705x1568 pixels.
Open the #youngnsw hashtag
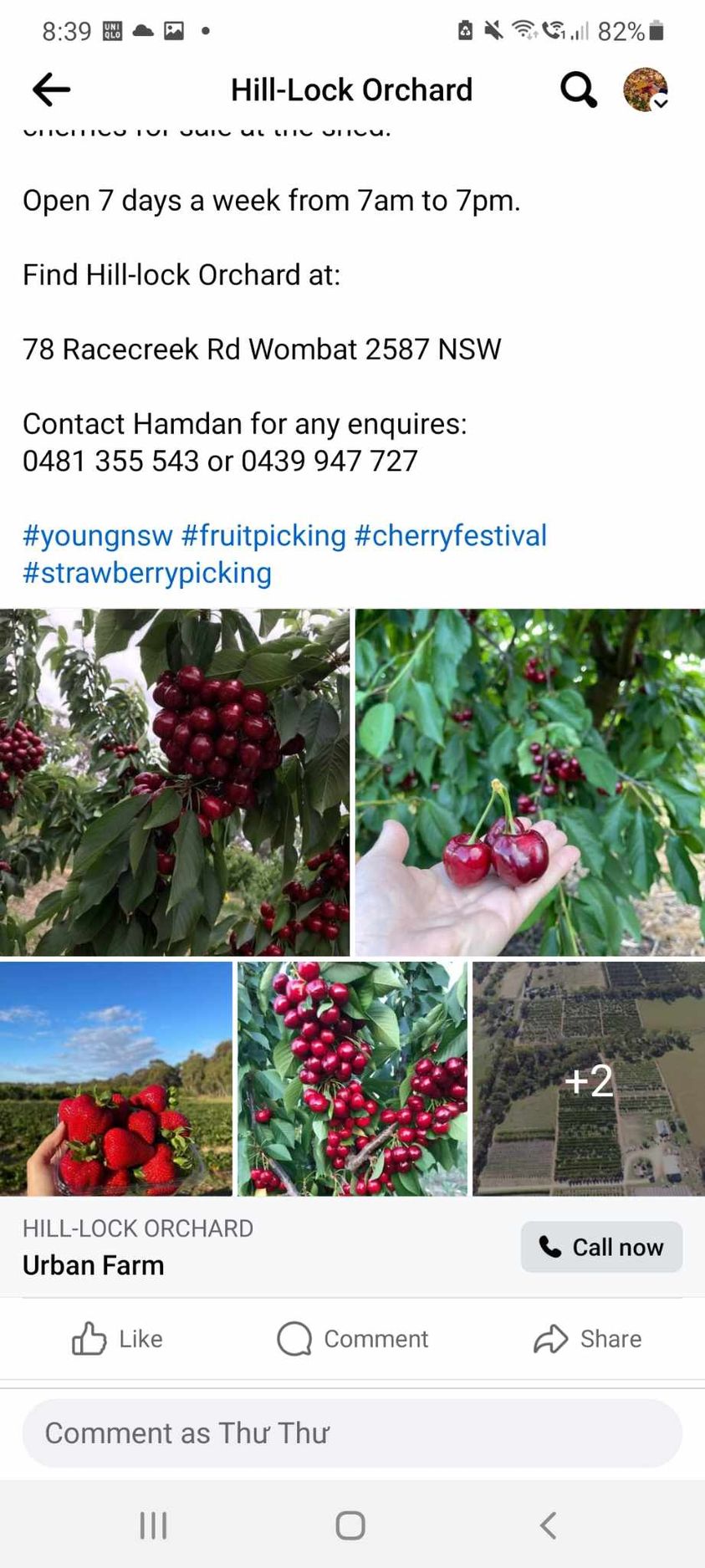pyautogui.click(x=98, y=535)
